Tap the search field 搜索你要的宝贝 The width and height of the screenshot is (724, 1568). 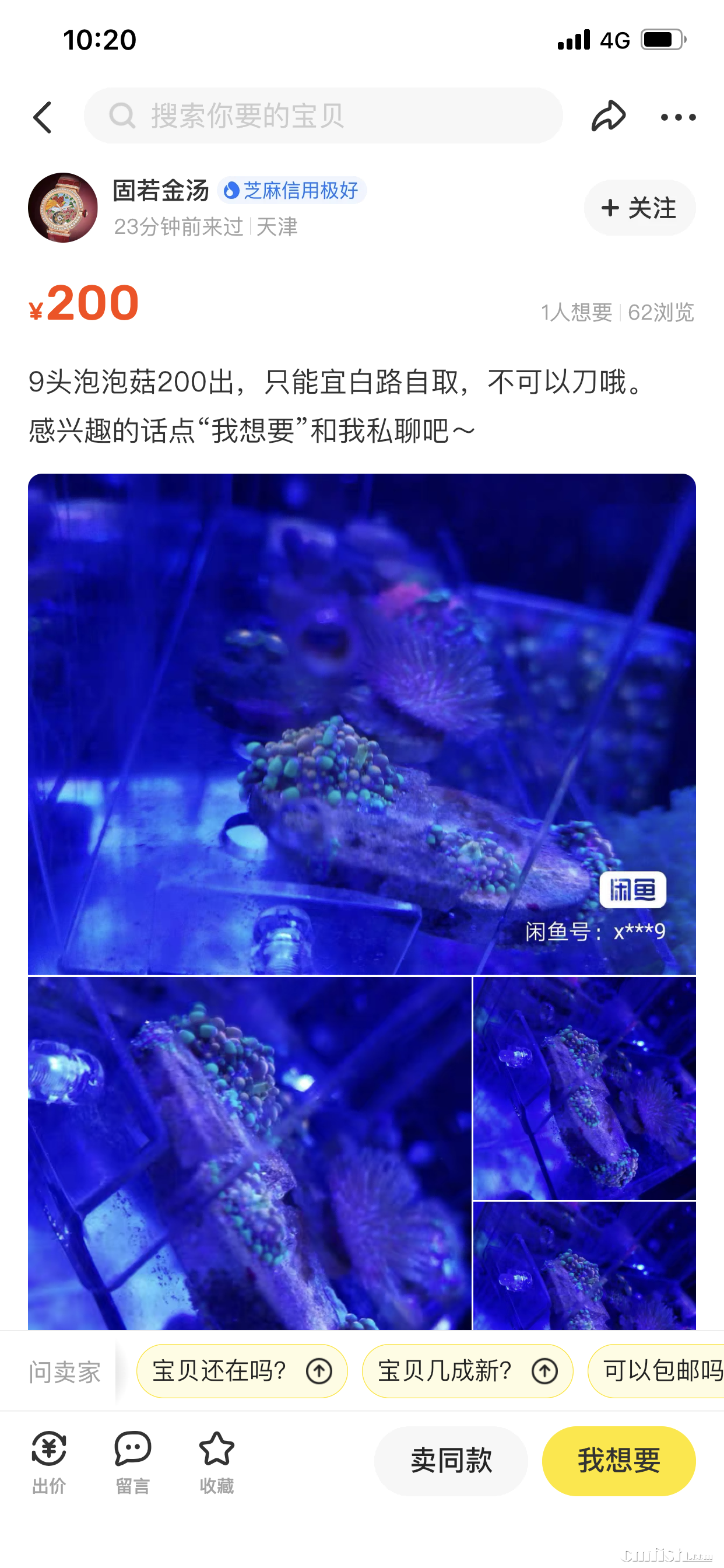tap(322, 116)
